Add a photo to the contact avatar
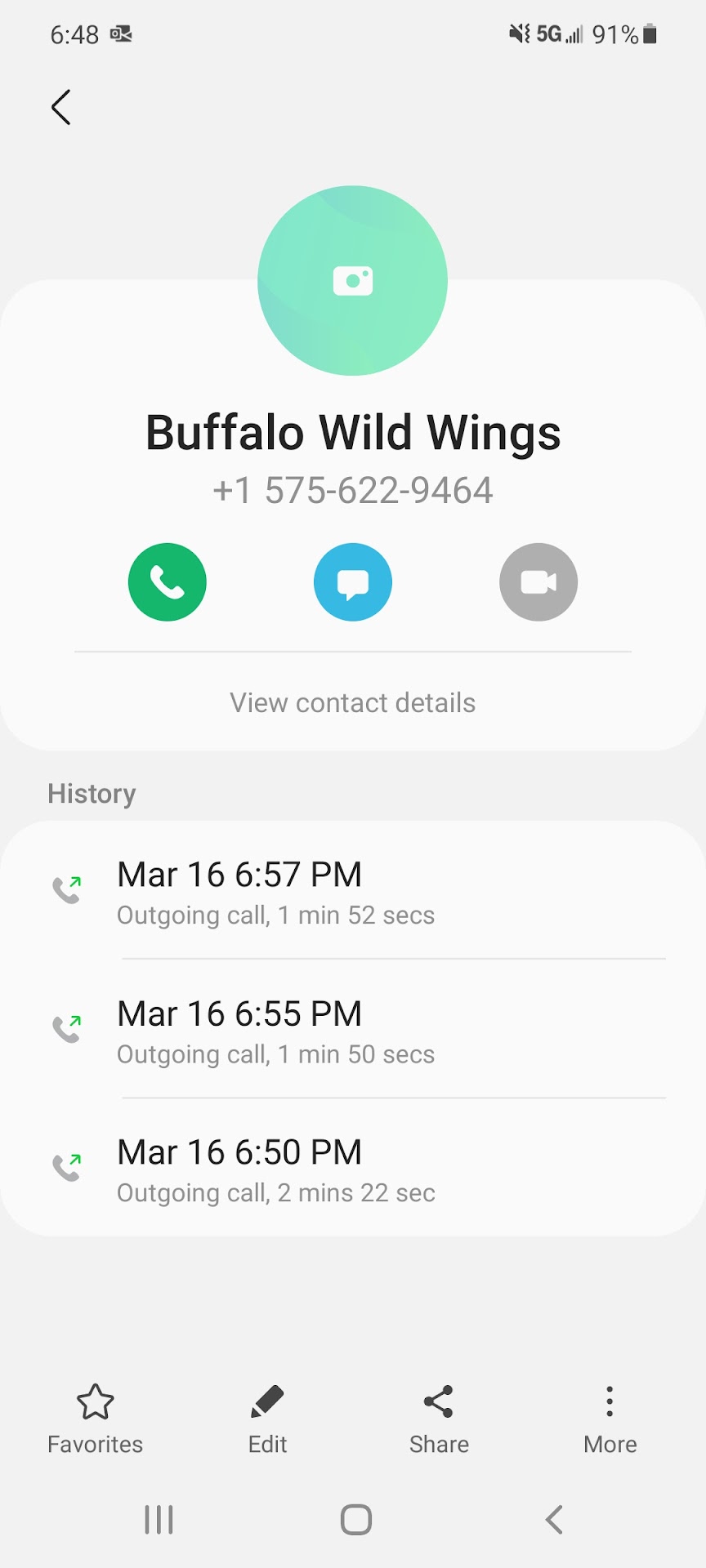Screen dimensions: 706x1568 pyautogui.click(x=352, y=281)
